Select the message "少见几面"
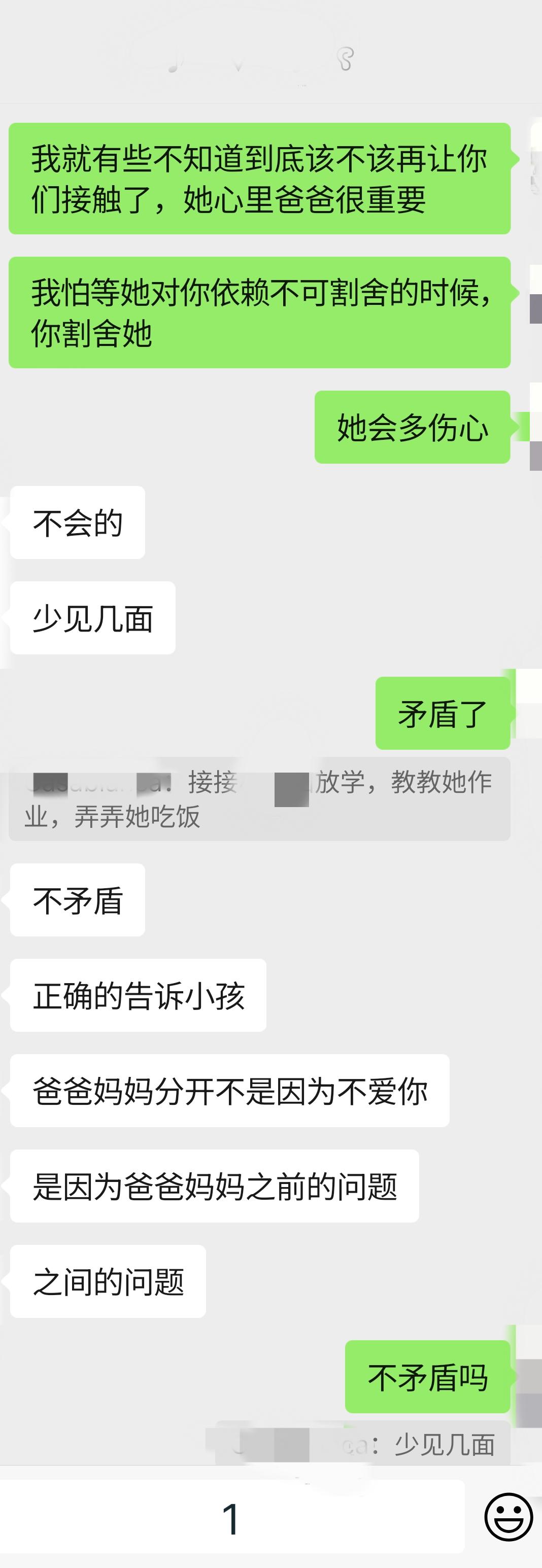Viewport: 542px width, 1568px height. coord(91,617)
